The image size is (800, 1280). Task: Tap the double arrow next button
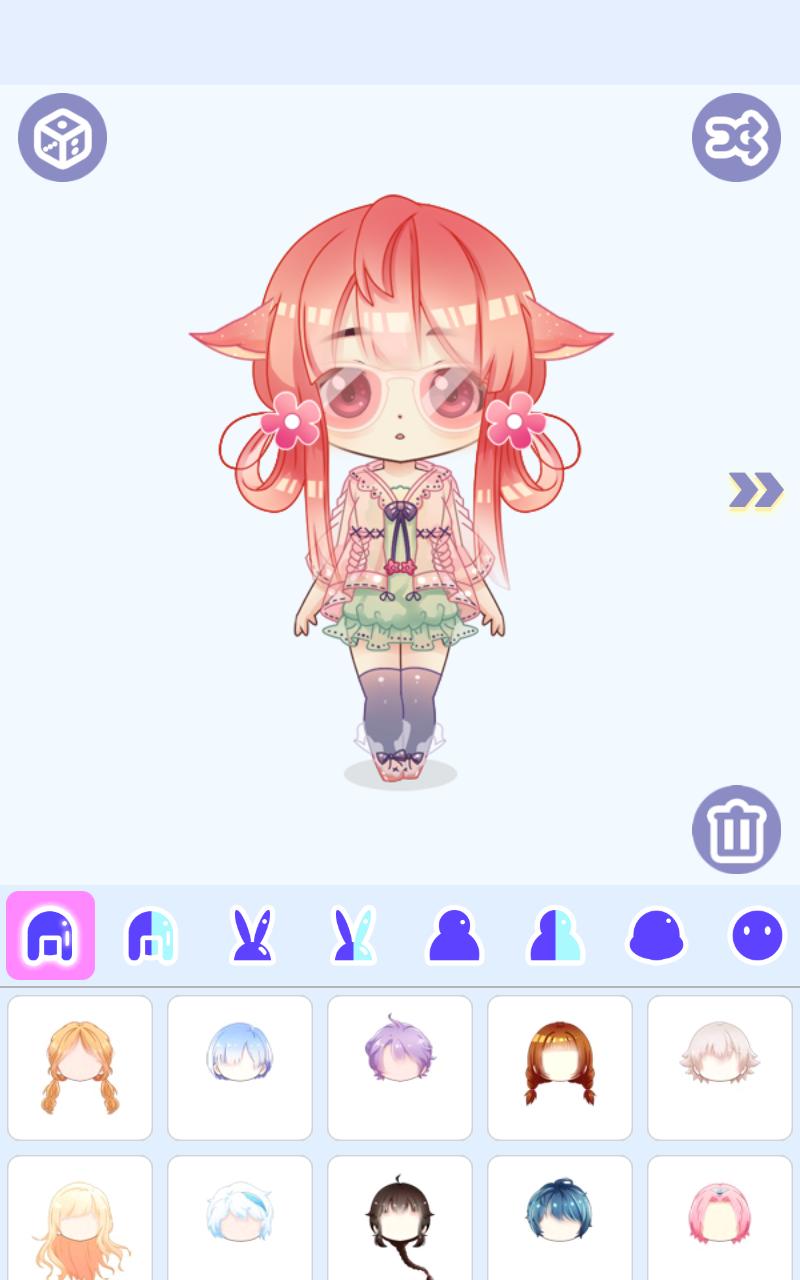click(x=755, y=491)
